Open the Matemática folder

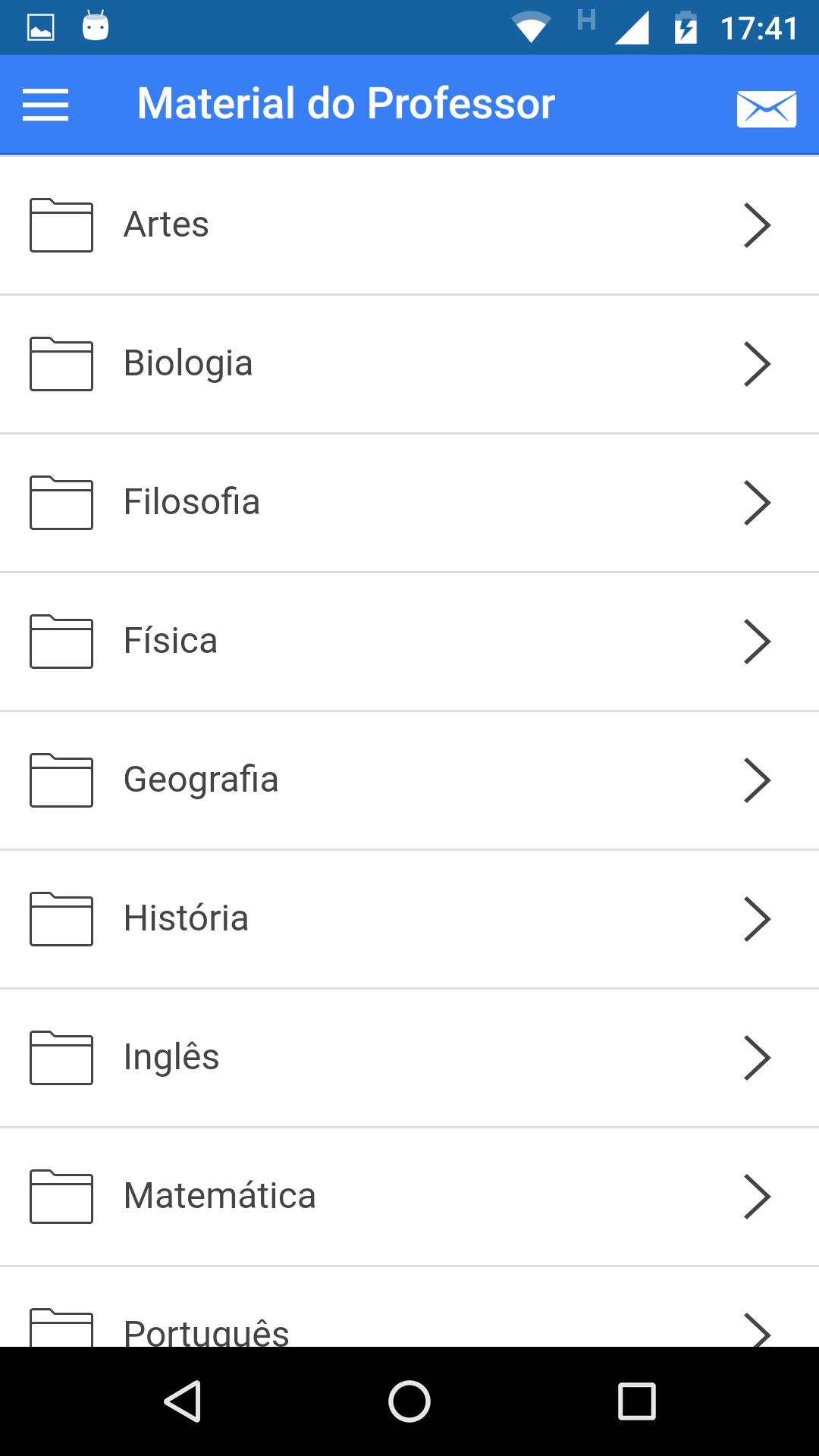[x=409, y=1197]
